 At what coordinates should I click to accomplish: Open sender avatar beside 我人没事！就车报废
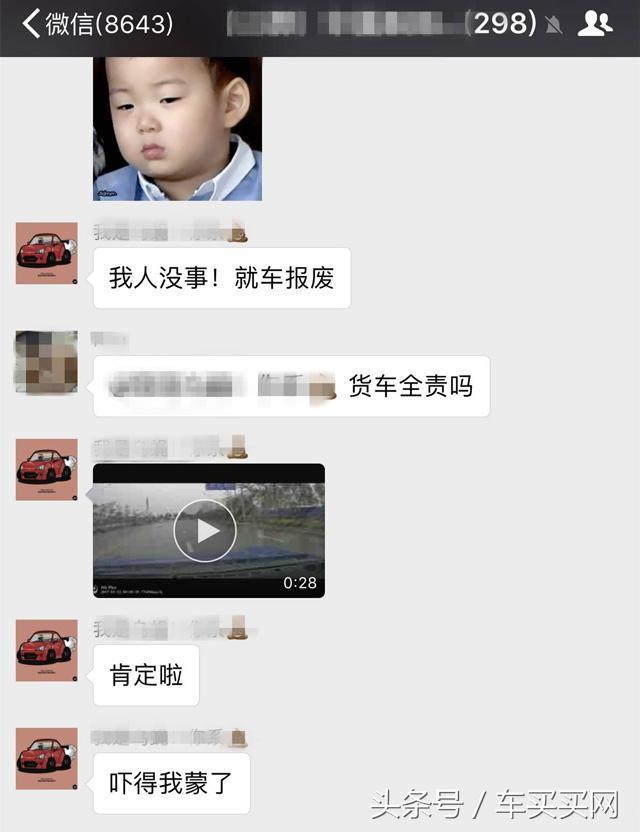(x=46, y=254)
